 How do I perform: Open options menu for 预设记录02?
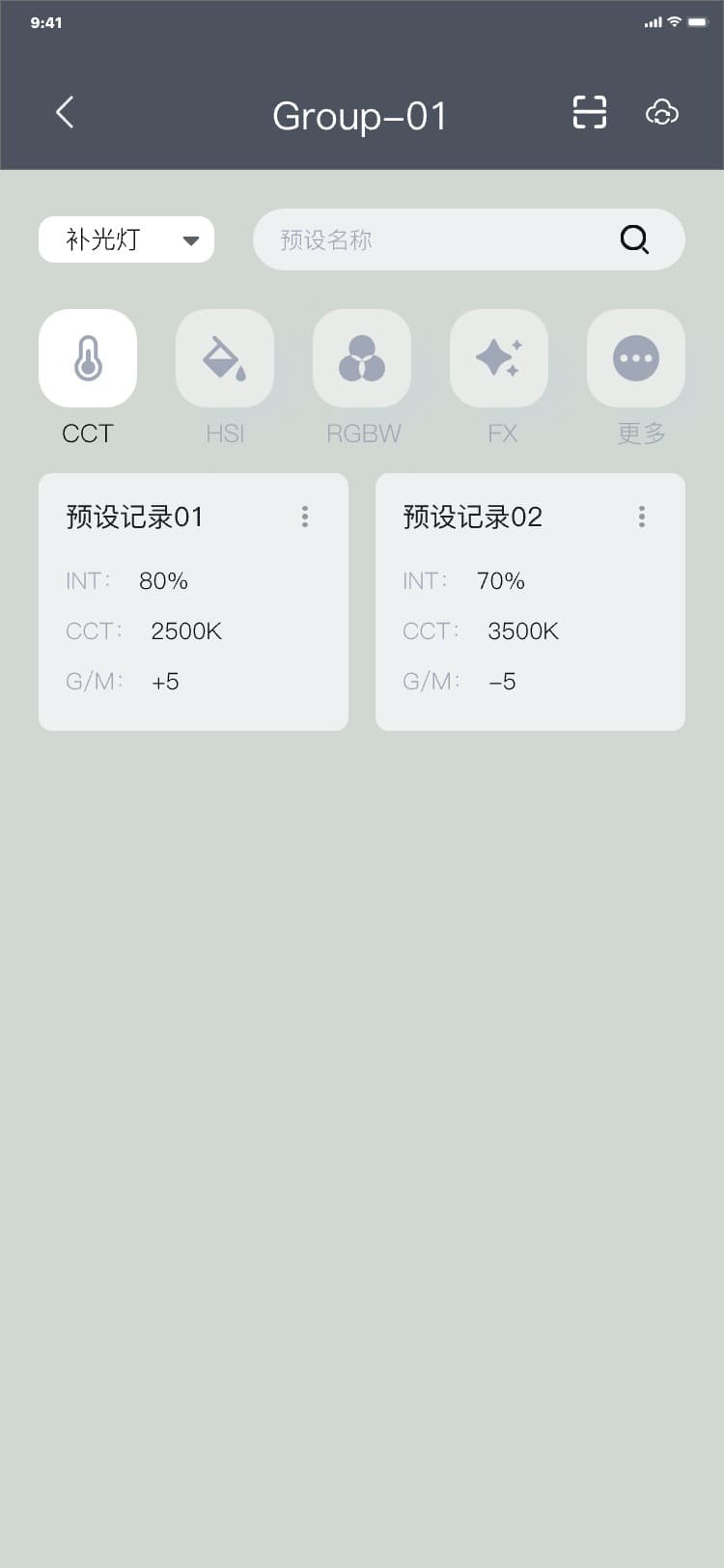point(642,517)
